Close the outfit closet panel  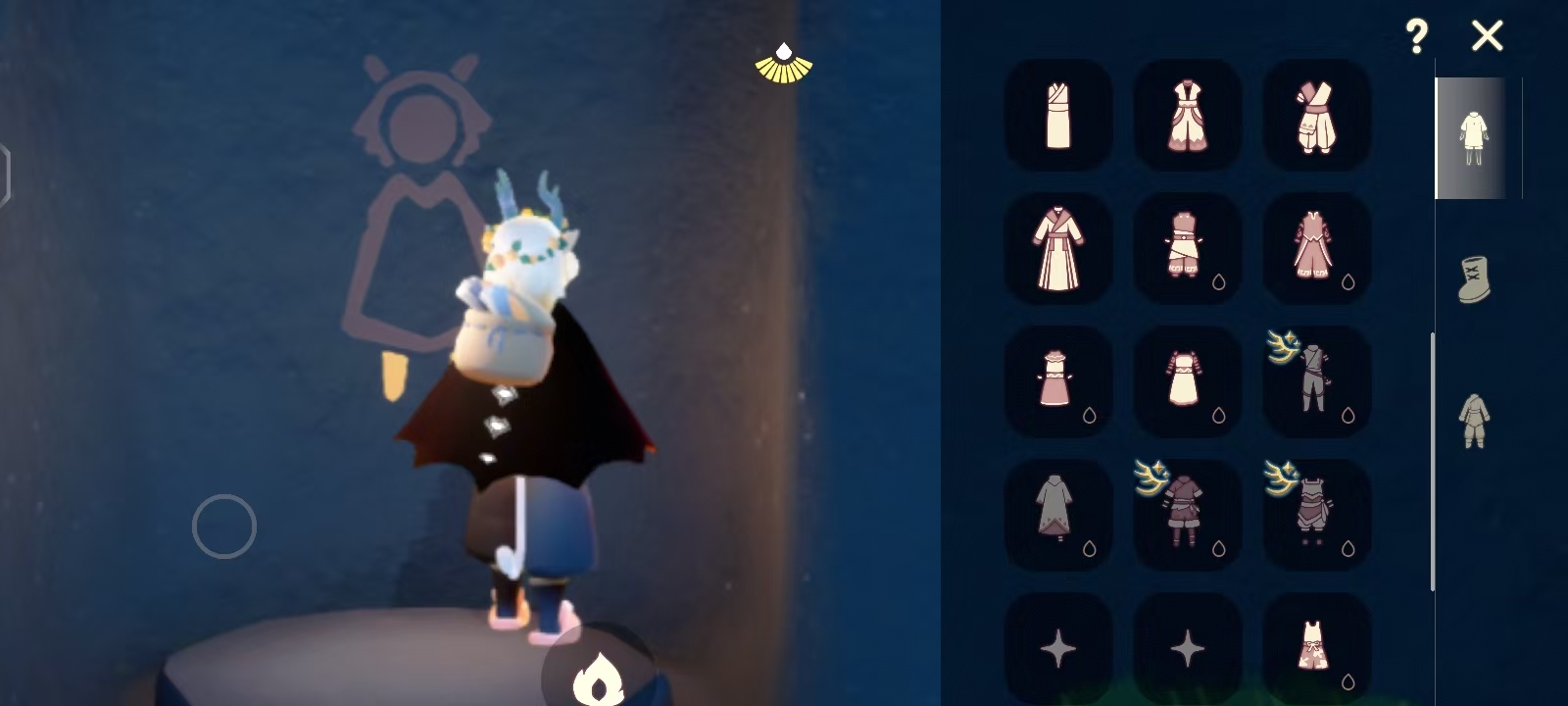1487,37
